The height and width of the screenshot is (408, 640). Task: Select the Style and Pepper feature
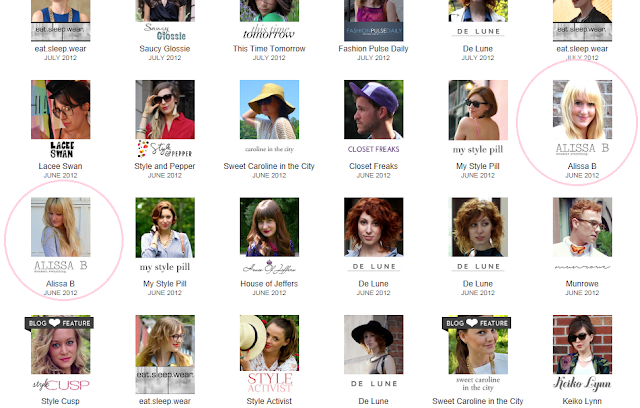pyautogui.click(x=163, y=120)
